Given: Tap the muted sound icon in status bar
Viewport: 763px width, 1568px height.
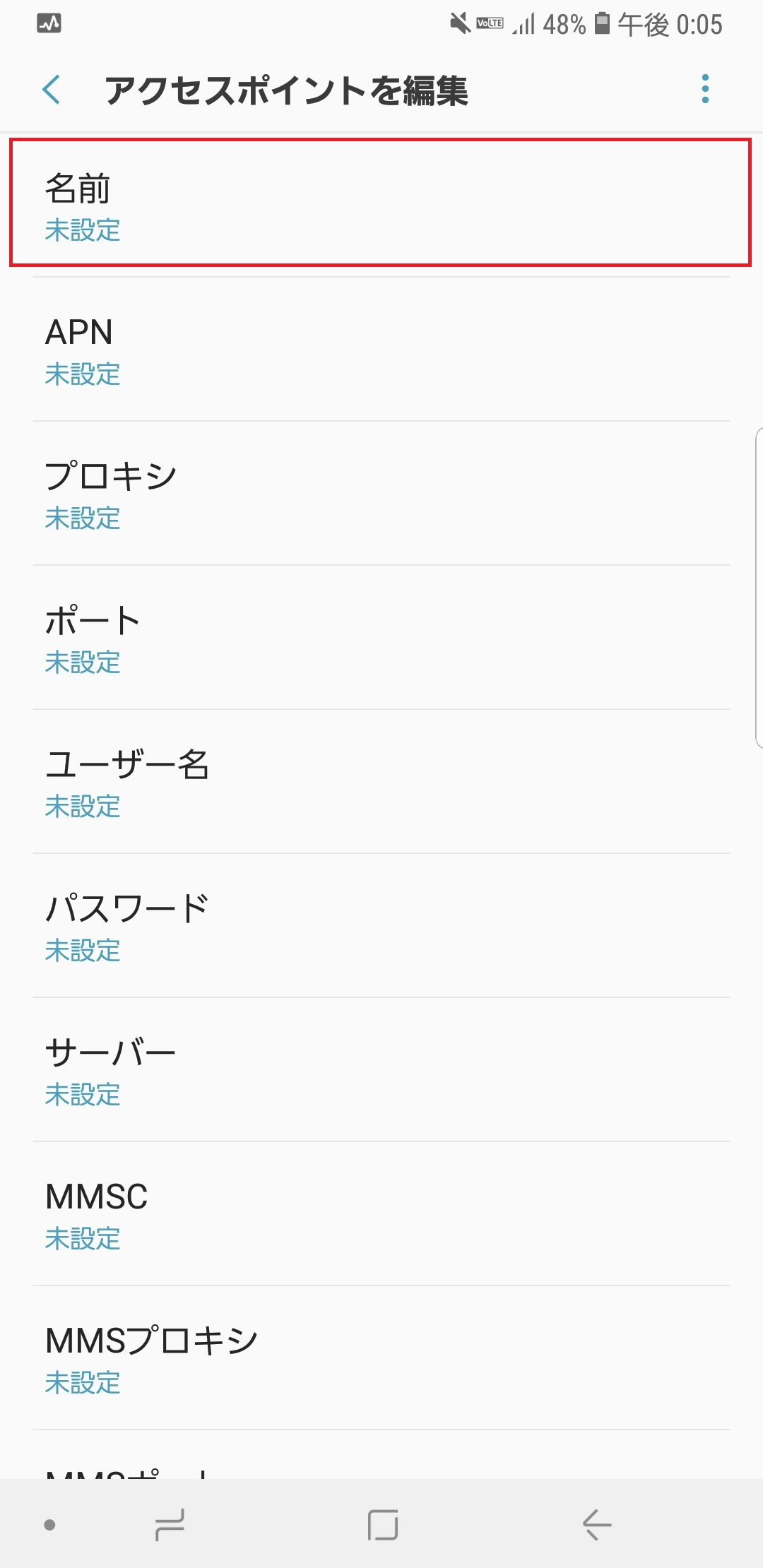Looking at the screenshot, I should [x=458, y=23].
